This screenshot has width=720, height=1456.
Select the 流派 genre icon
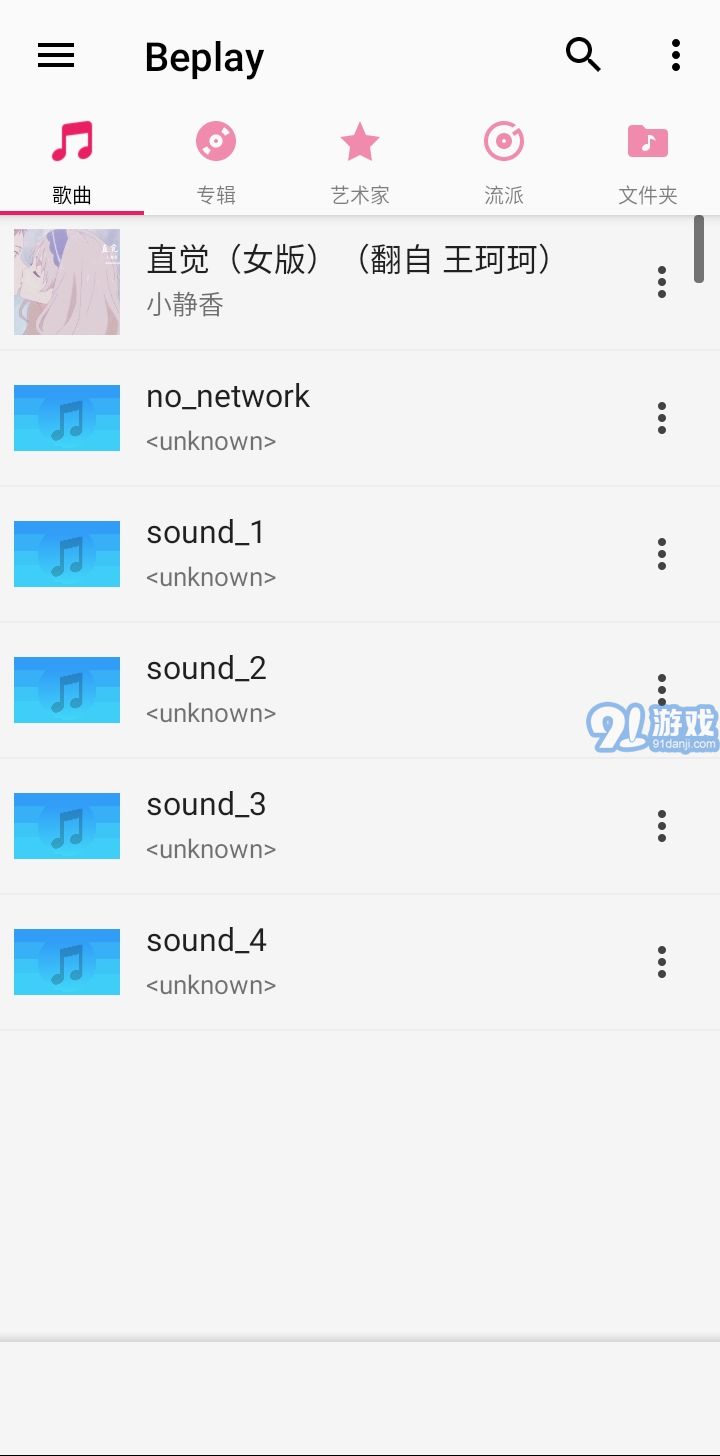point(504,141)
